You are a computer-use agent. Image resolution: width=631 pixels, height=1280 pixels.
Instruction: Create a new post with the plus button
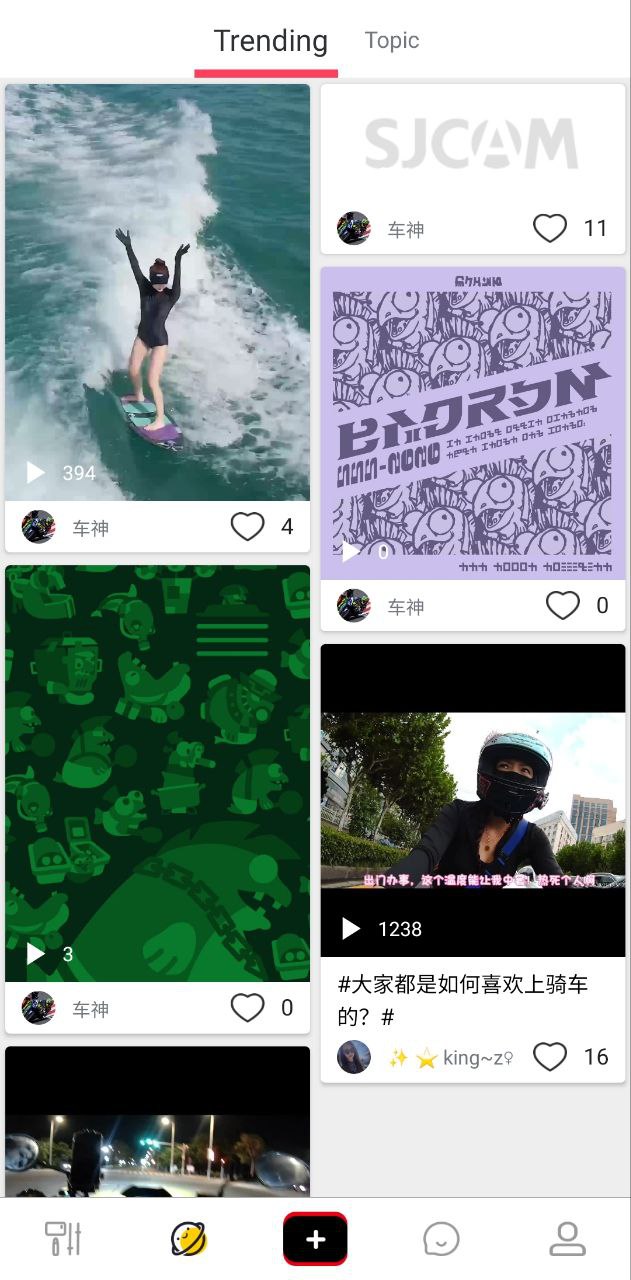pyautogui.click(x=315, y=1239)
